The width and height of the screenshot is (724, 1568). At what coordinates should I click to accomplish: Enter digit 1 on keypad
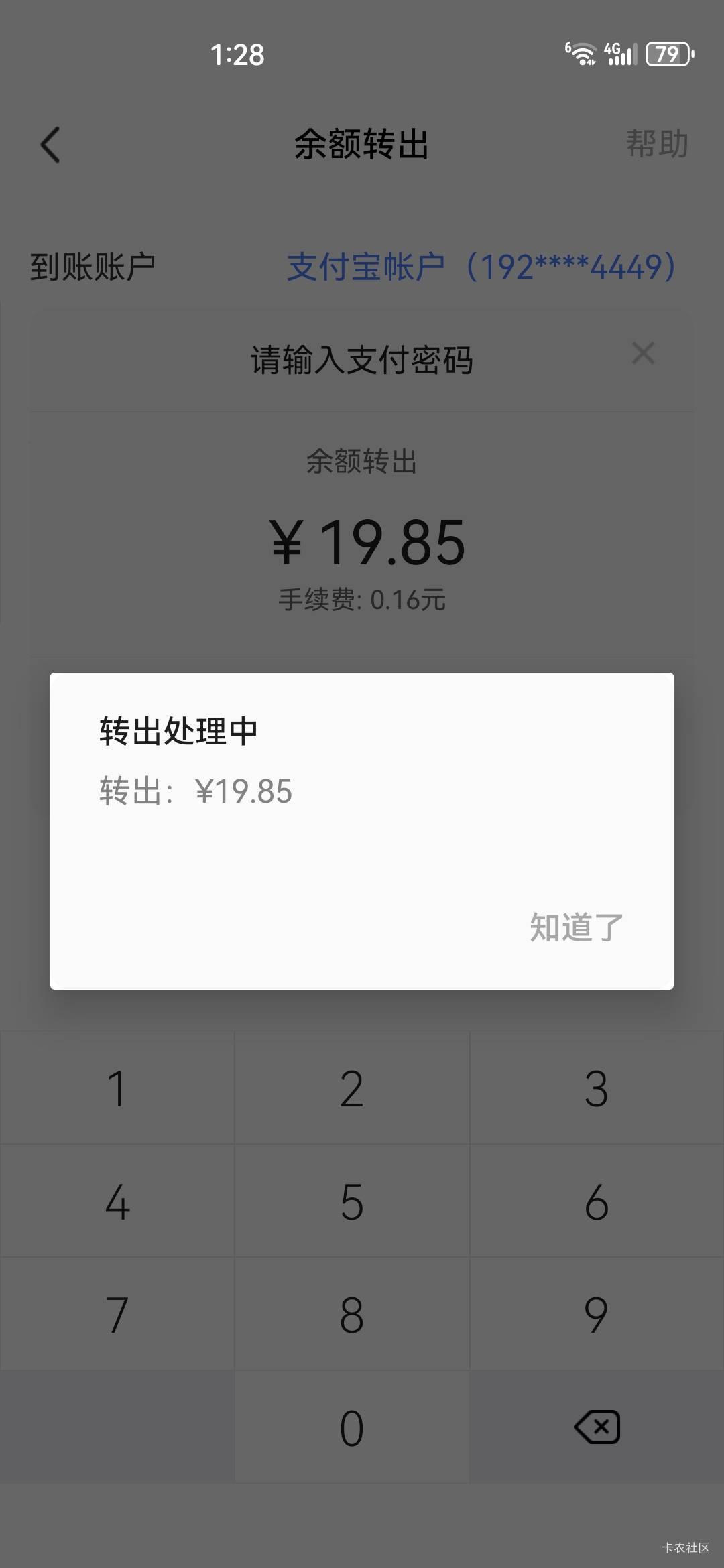click(x=117, y=1088)
